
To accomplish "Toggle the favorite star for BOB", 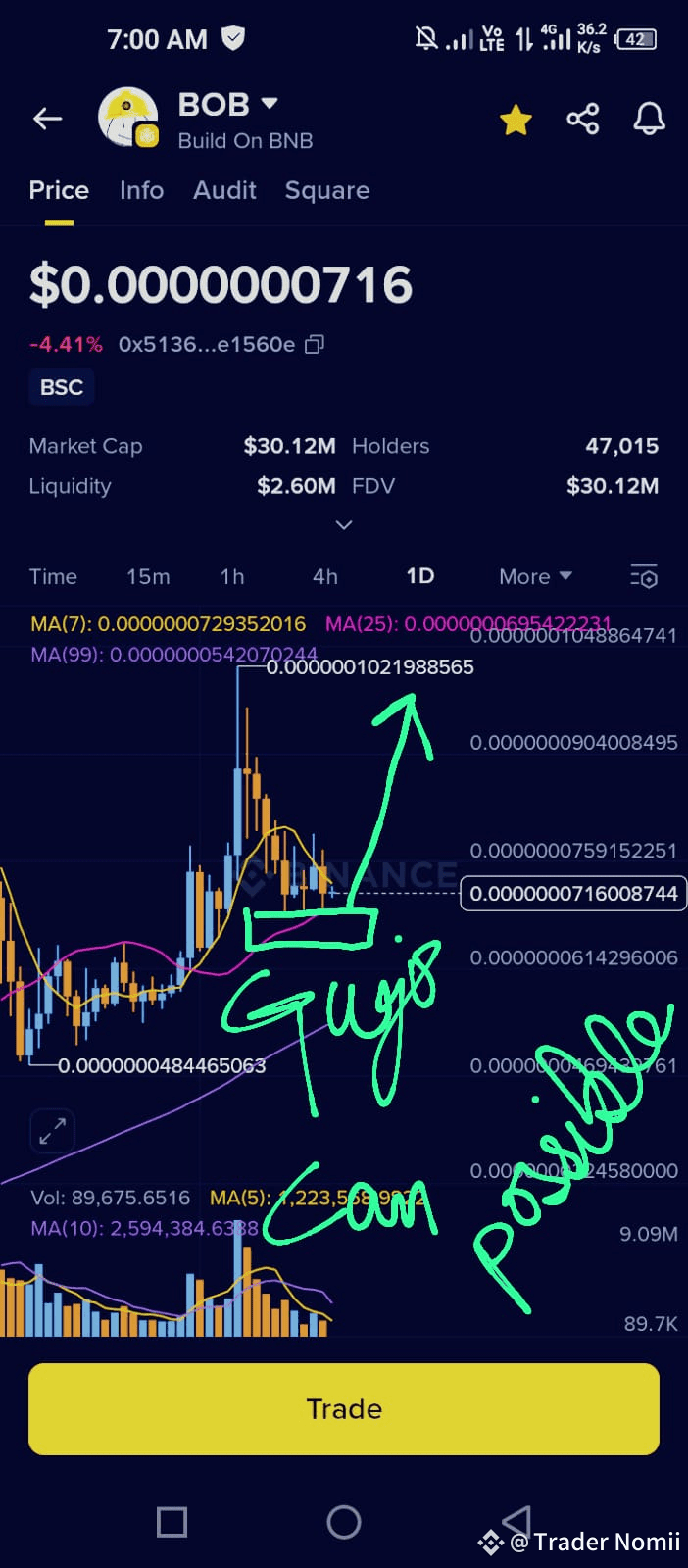I will click(x=516, y=120).
